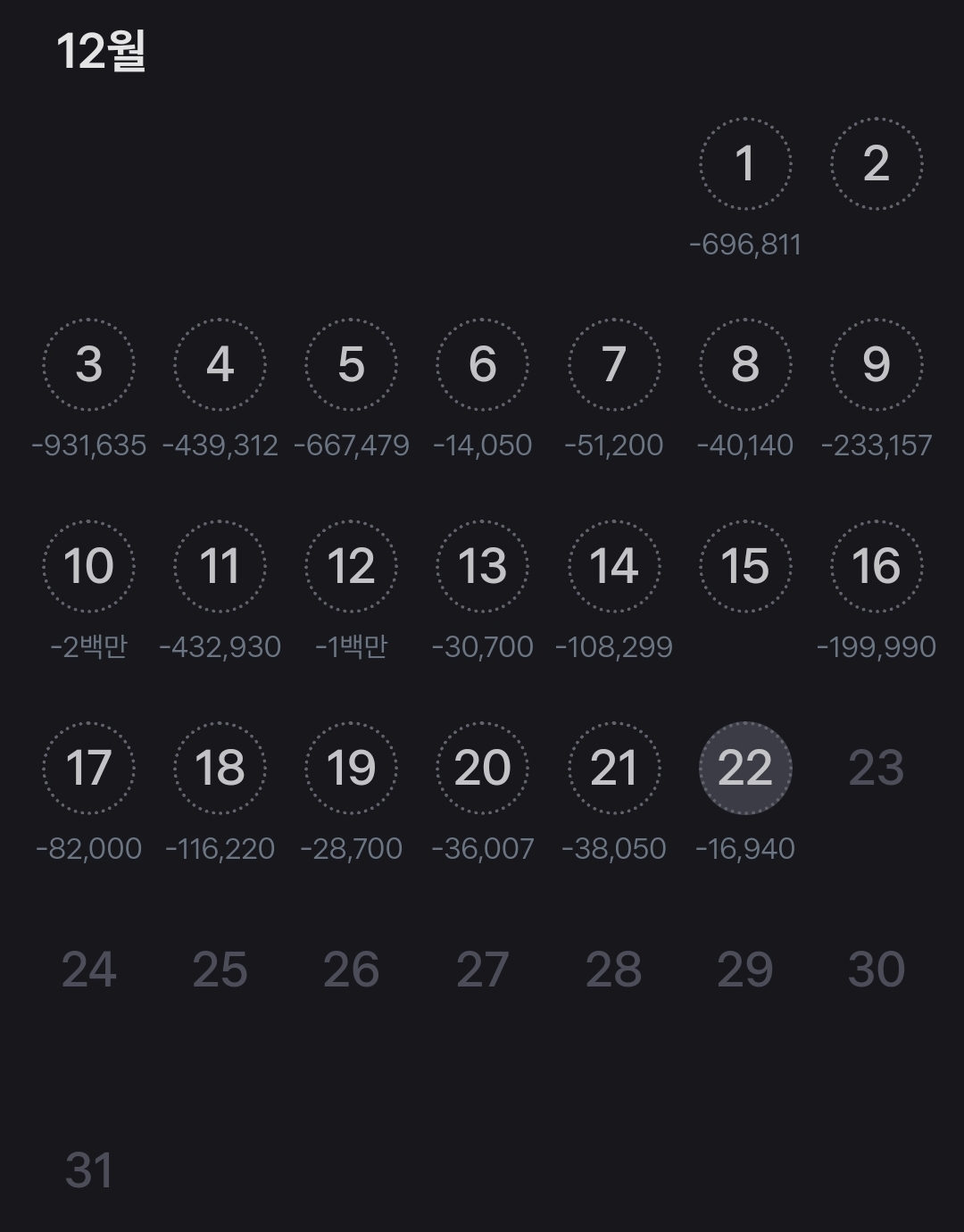This screenshot has width=964, height=1232.
Task: Select day 15 with no amount
Action: (x=745, y=567)
